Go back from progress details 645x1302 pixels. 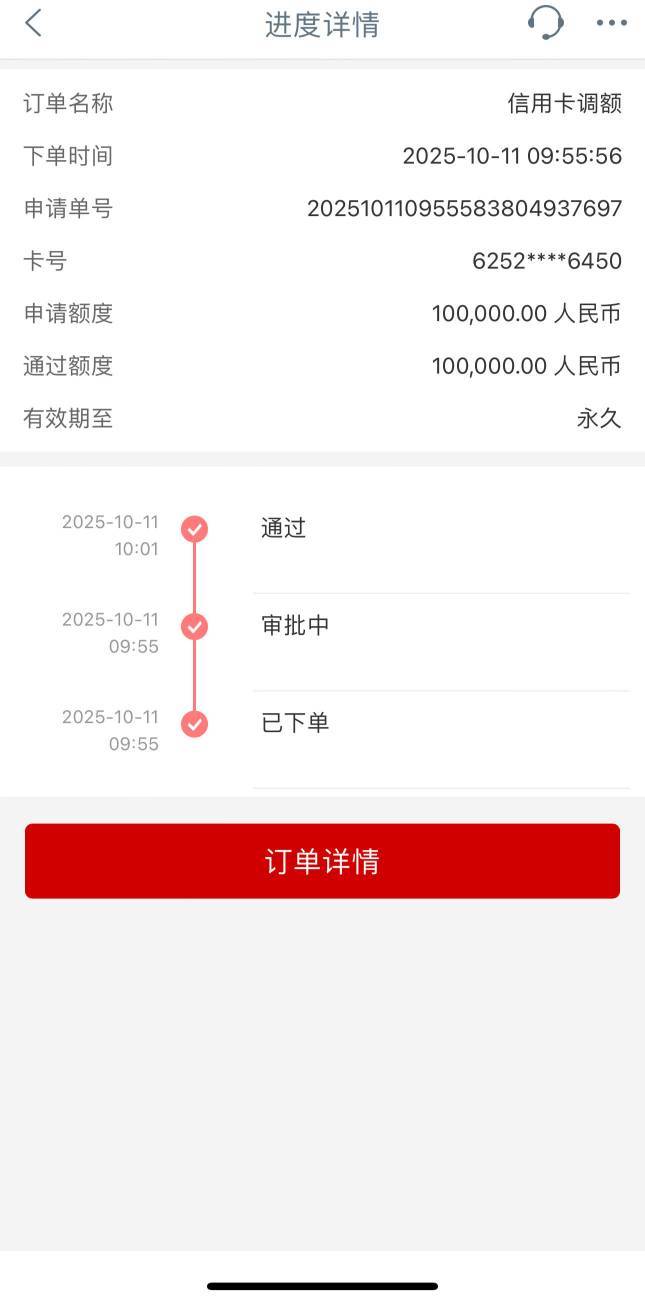click(34, 23)
